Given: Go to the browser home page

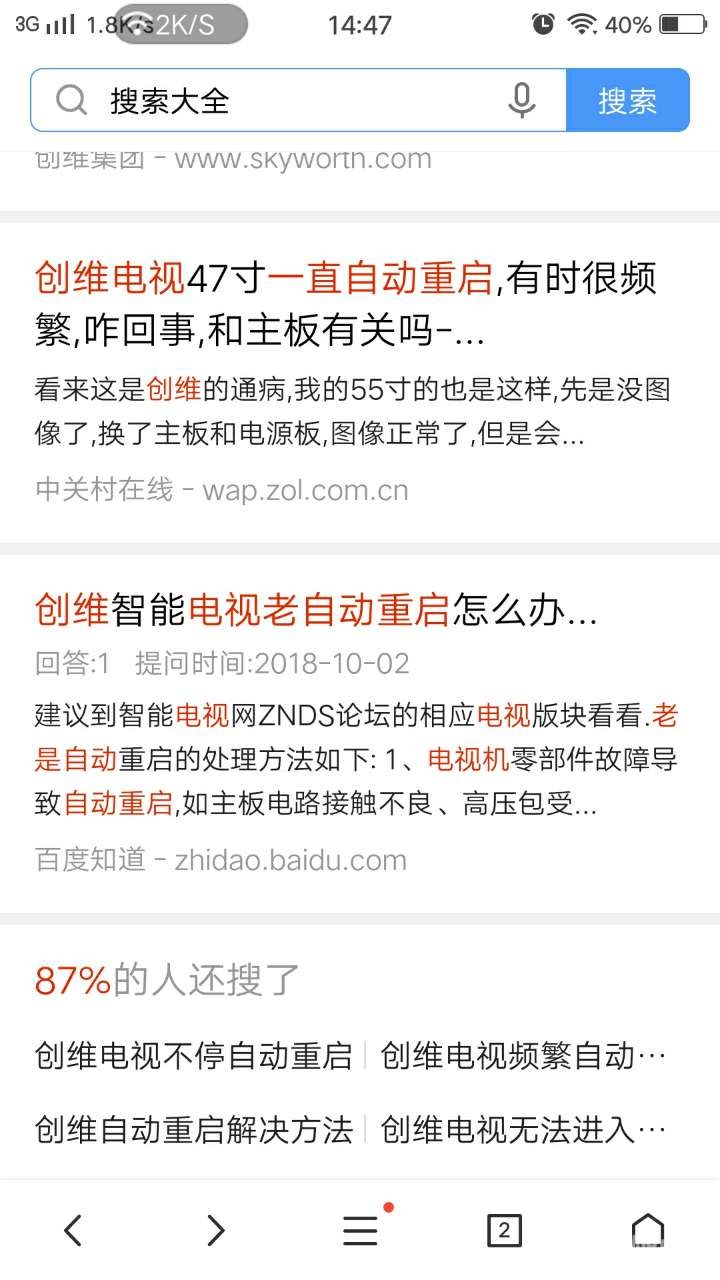Looking at the screenshot, I should click(x=647, y=1230).
